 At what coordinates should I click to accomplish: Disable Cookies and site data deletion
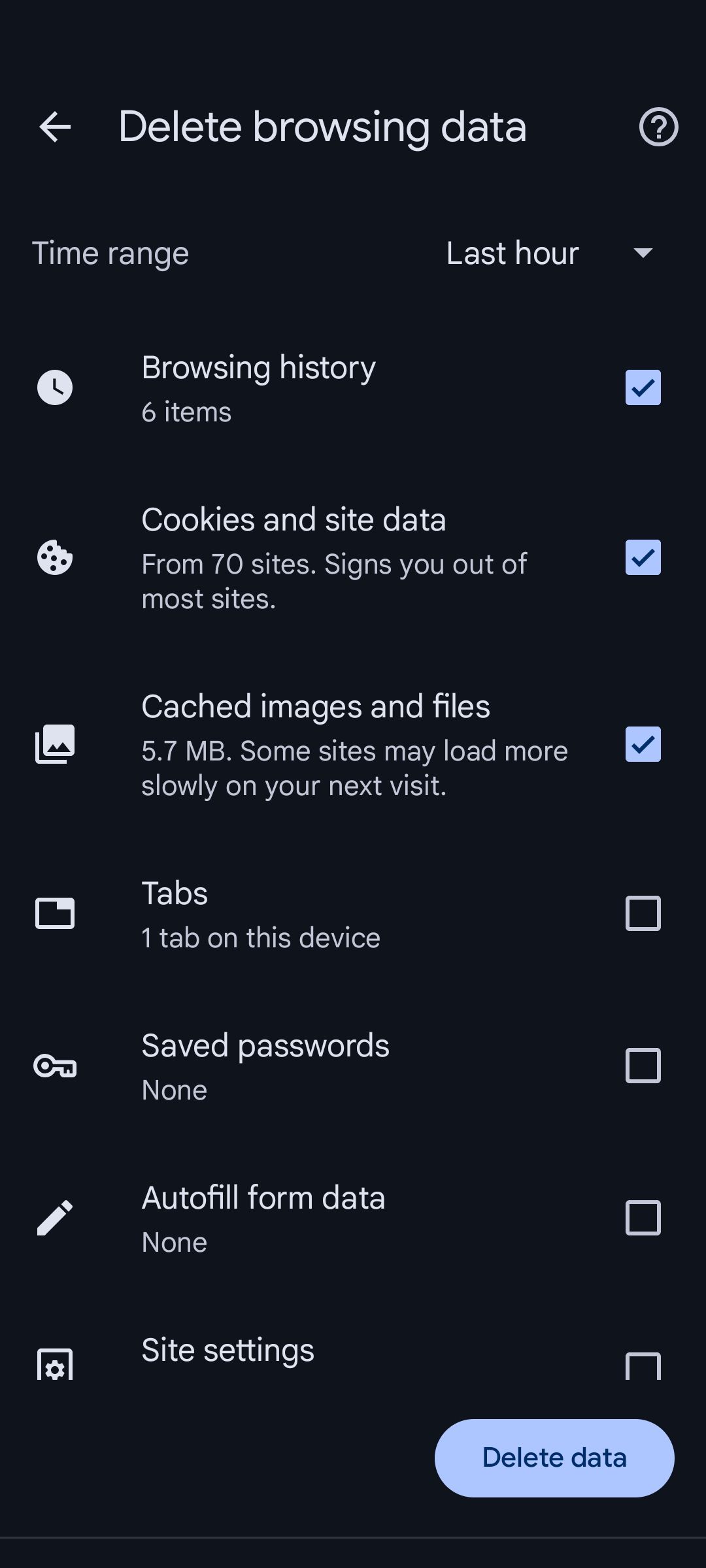pyautogui.click(x=642, y=557)
